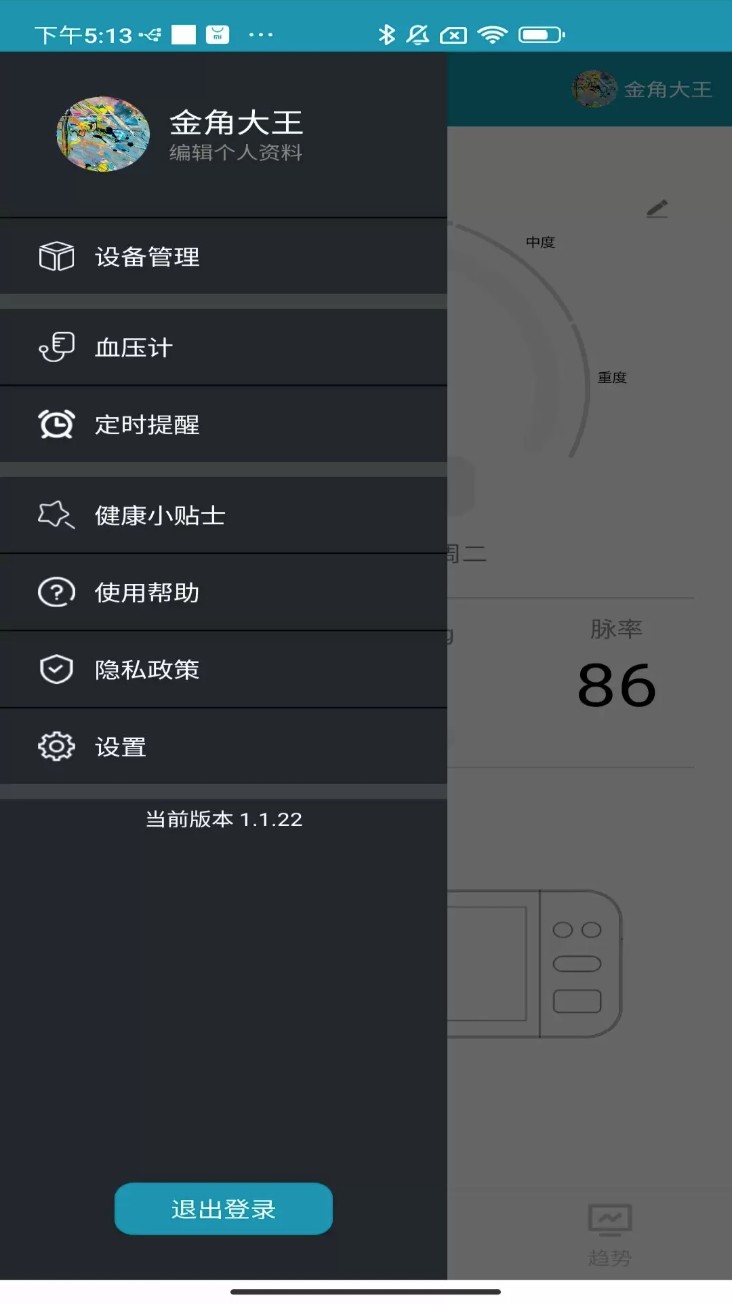This screenshot has width=732, height=1304.
Task: Open 健康小贴士 health tips
Action: tap(159, 515)
